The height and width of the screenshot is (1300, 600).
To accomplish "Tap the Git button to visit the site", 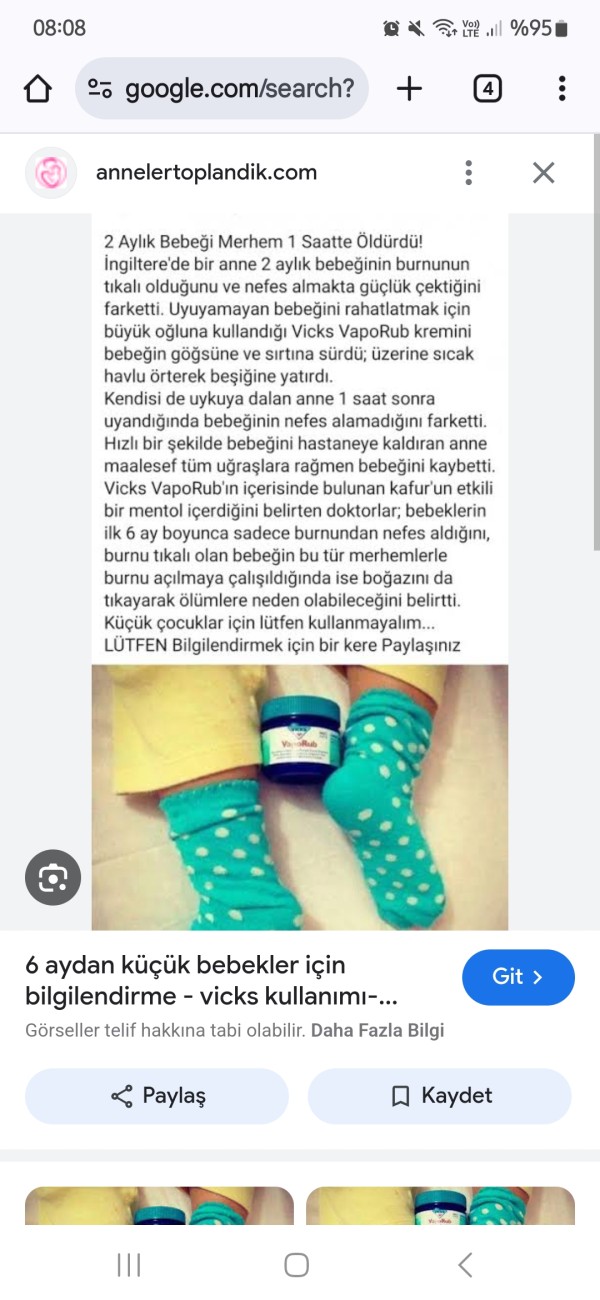I will [518, 977].
